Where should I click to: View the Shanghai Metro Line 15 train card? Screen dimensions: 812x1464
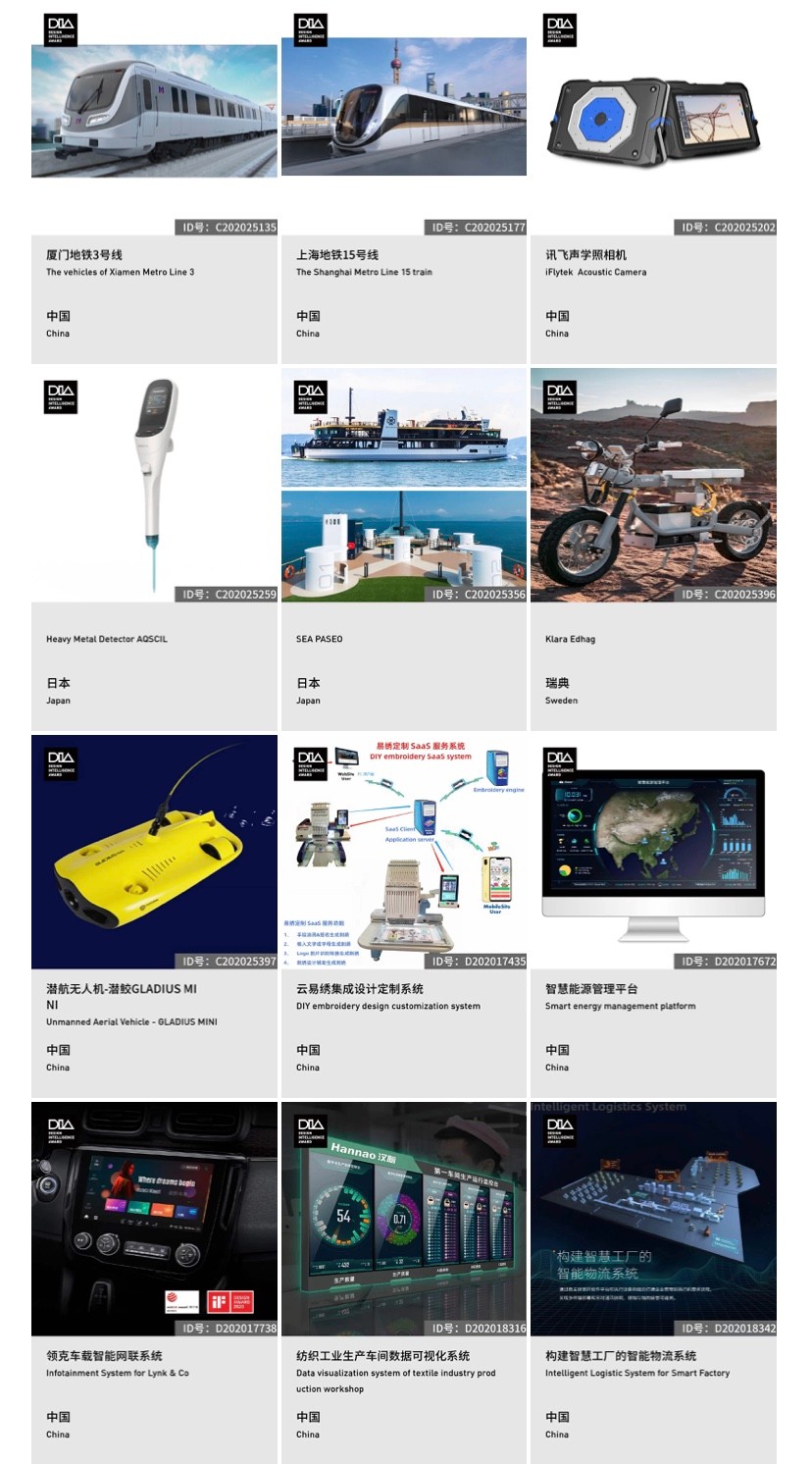404,118
